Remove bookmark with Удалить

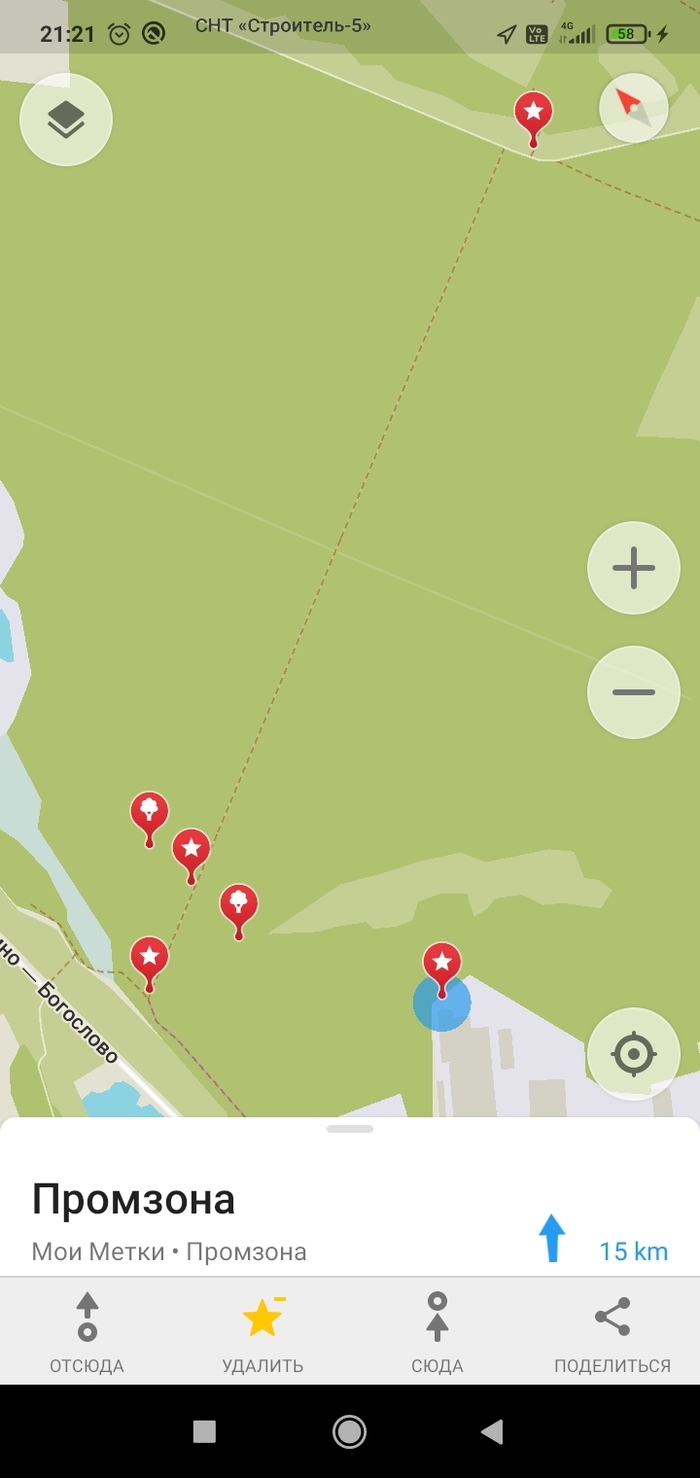coord(262,1332)
